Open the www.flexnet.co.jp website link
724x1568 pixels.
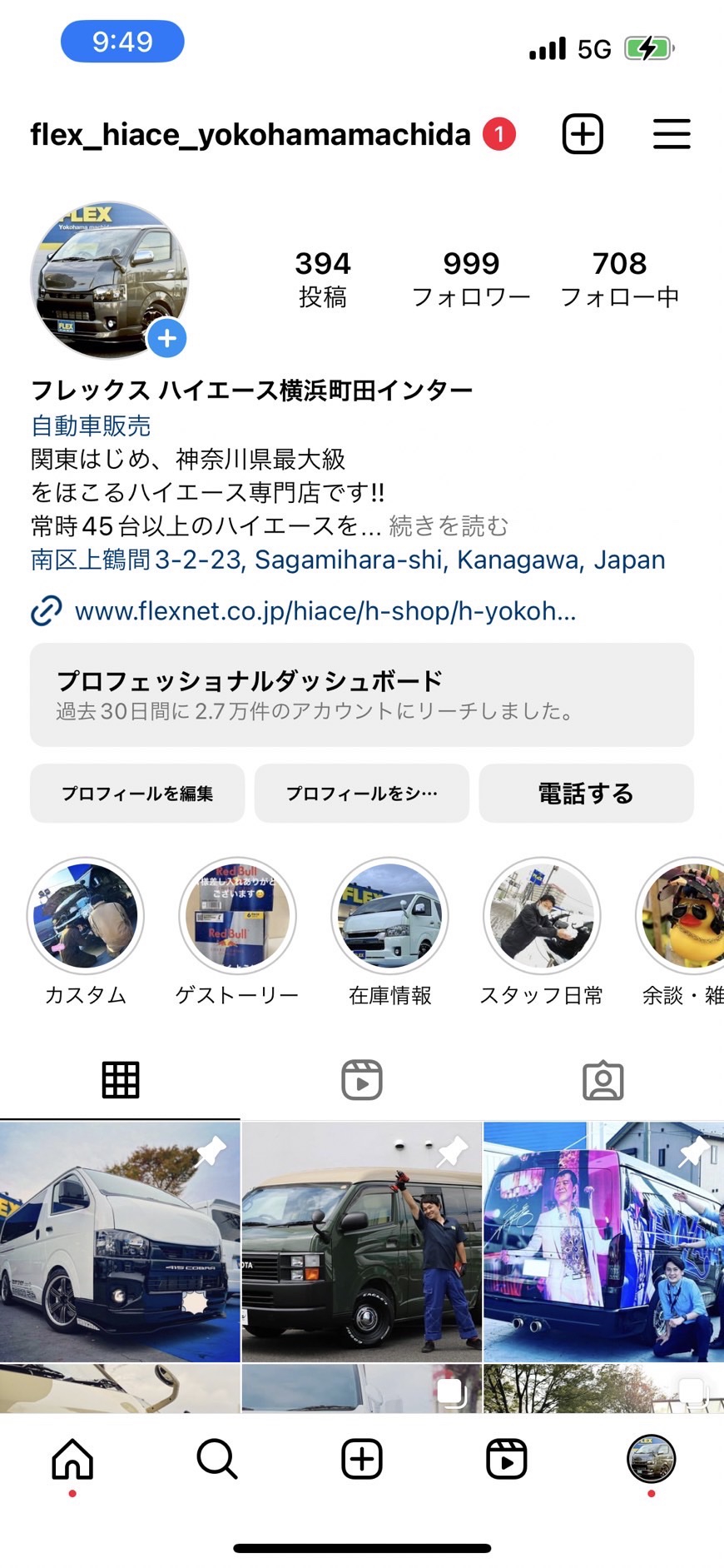[x=325, y=611]
